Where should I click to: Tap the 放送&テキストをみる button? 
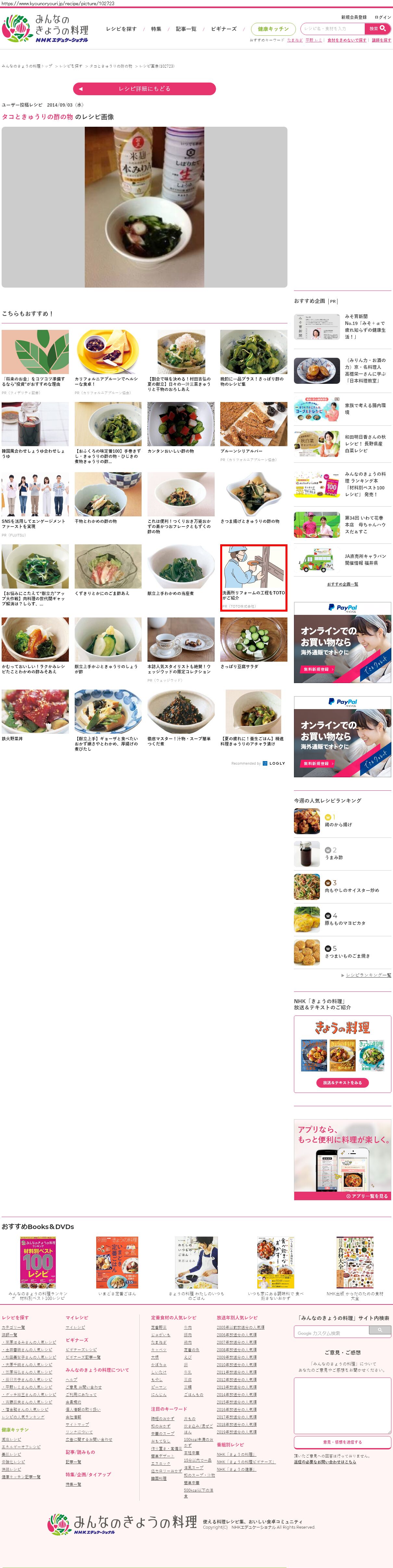(x=343, y=1083)
